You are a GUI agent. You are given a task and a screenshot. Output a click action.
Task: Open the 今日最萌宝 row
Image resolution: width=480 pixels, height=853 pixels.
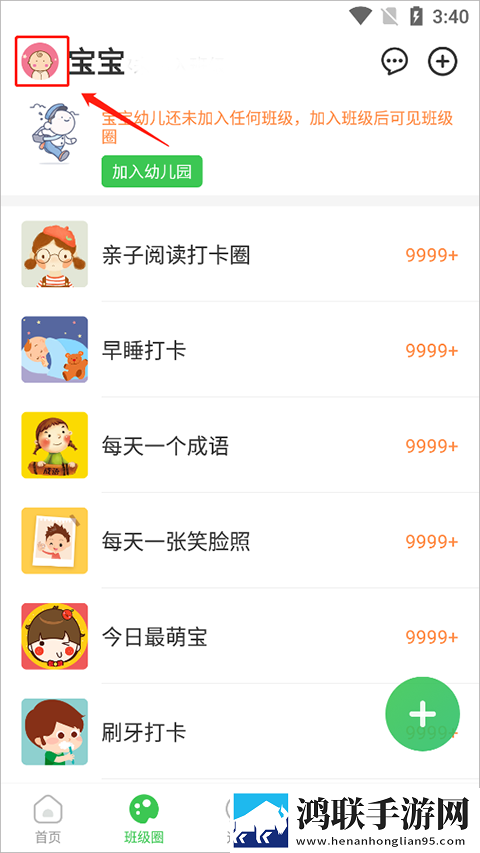pyautogui.click(x=240, y=636)
